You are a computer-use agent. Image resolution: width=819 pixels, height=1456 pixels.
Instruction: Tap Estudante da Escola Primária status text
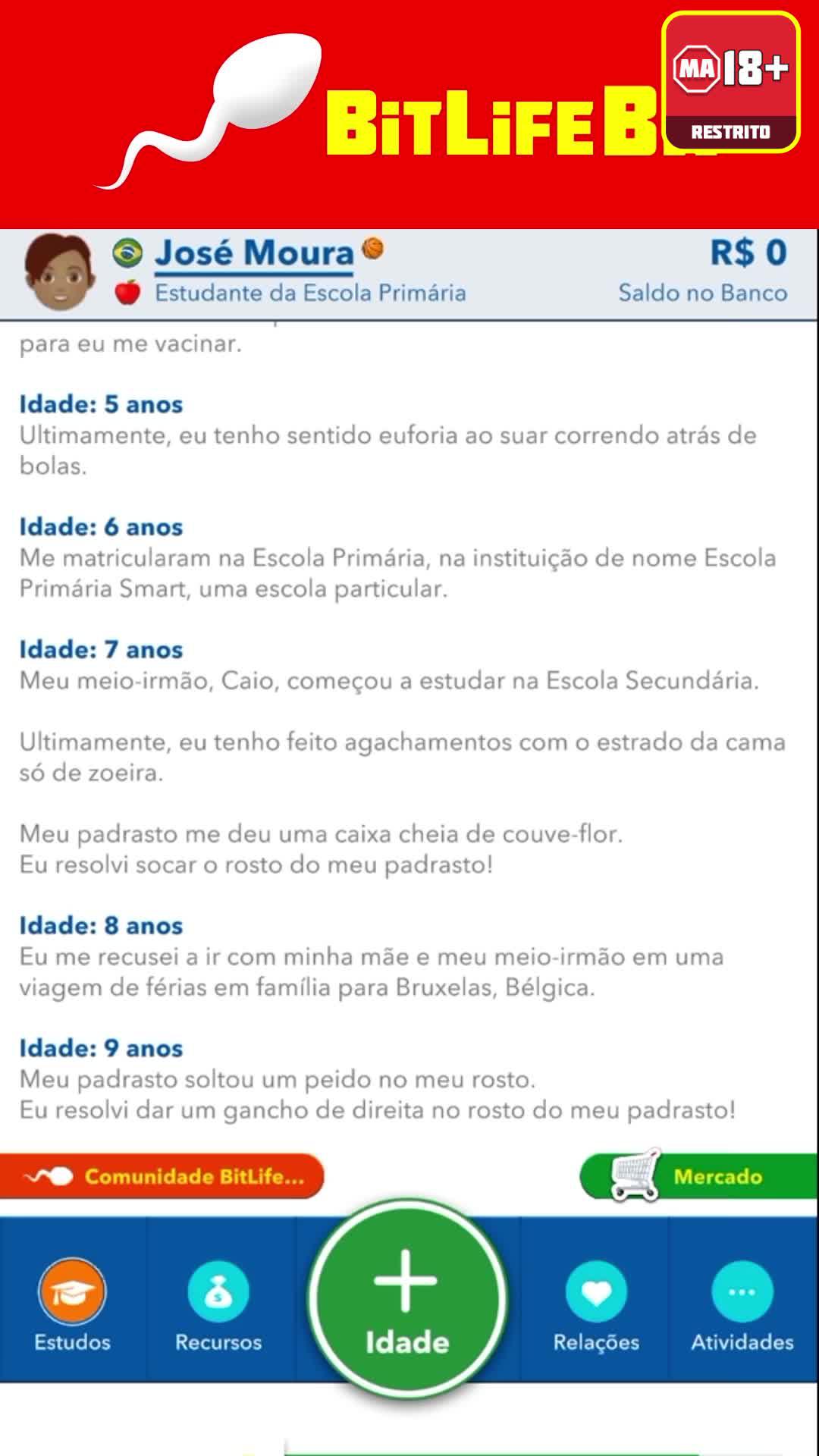(x=312, y=292)
